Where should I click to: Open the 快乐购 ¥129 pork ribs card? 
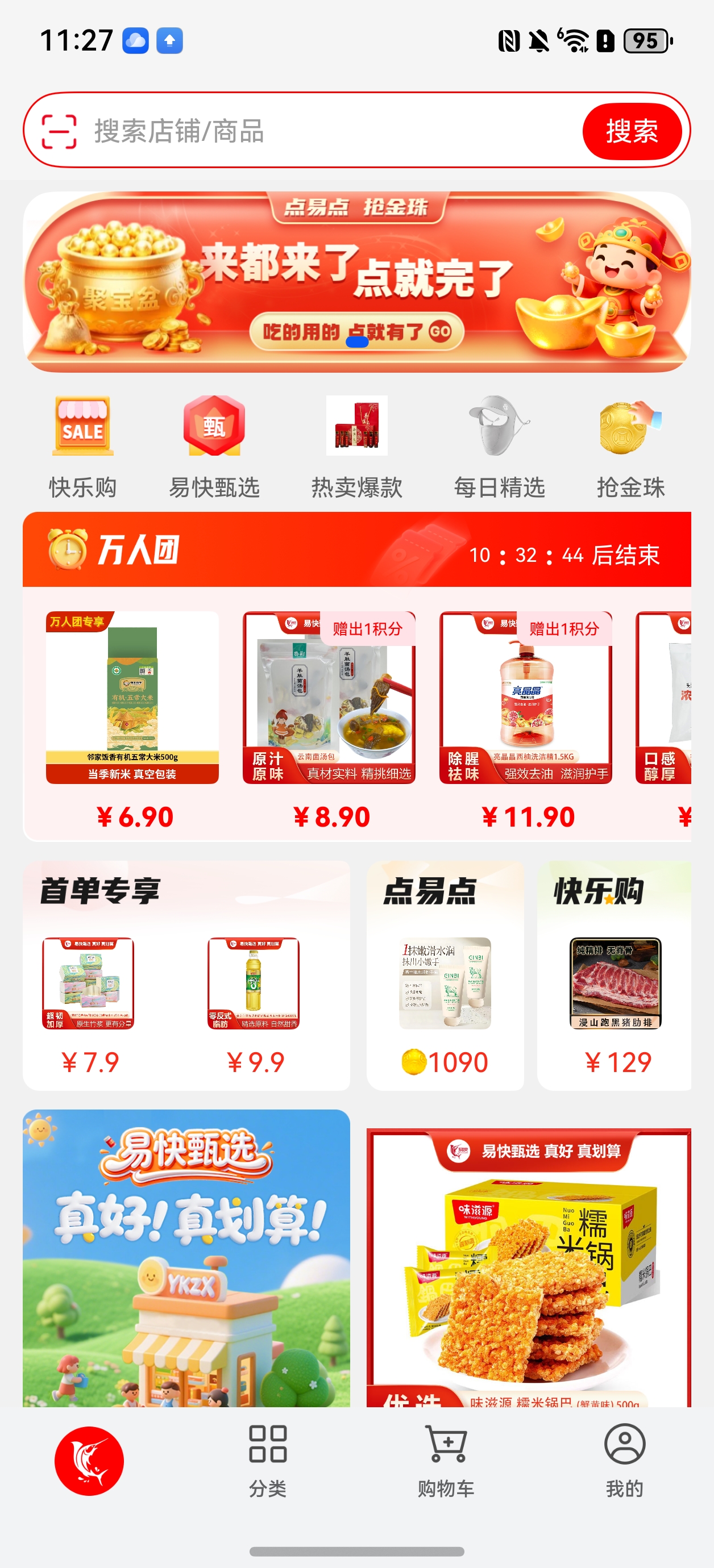pos(615,986)
